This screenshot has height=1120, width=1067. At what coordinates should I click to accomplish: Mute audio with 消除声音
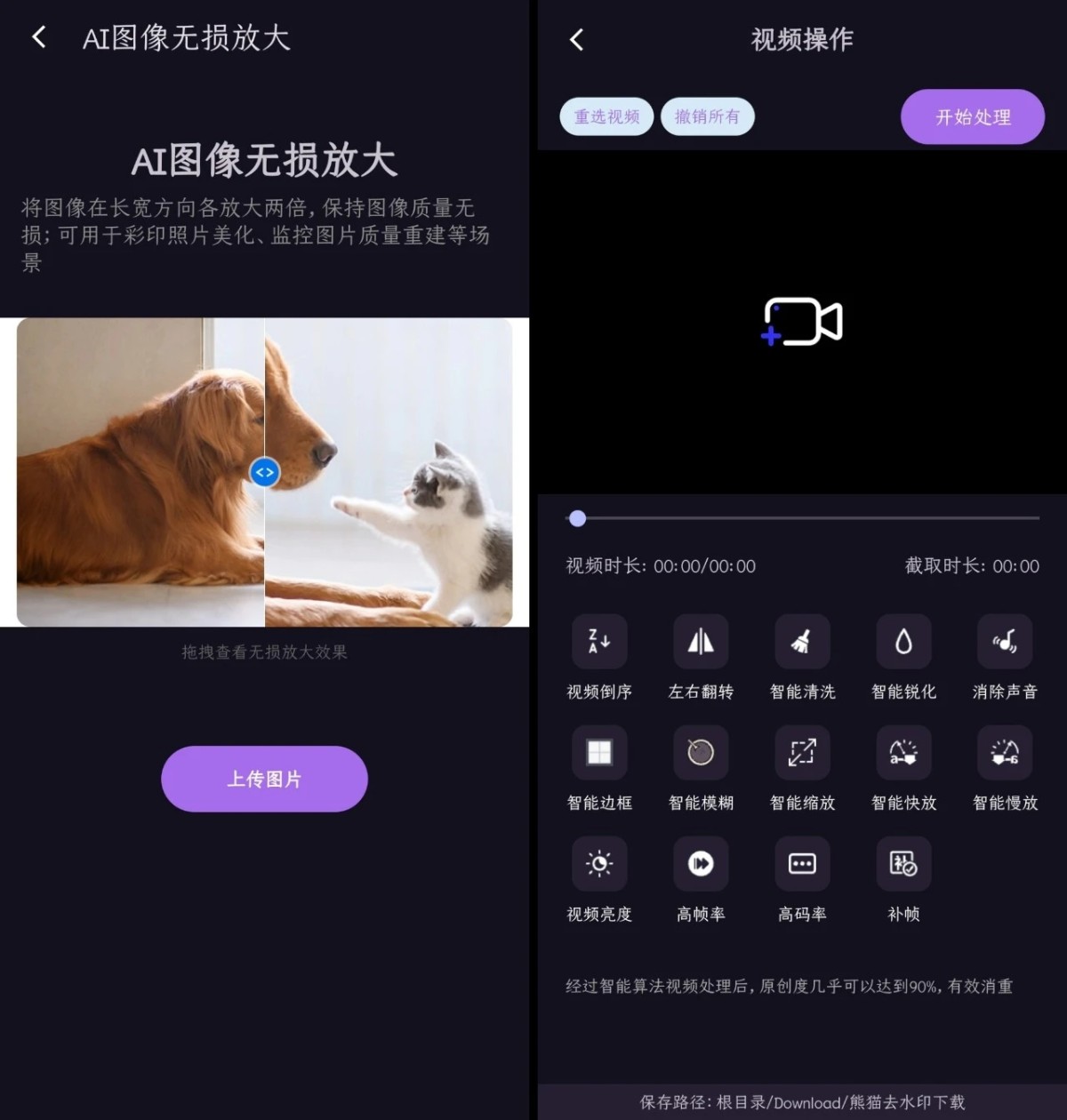(x=1005, y=642)
